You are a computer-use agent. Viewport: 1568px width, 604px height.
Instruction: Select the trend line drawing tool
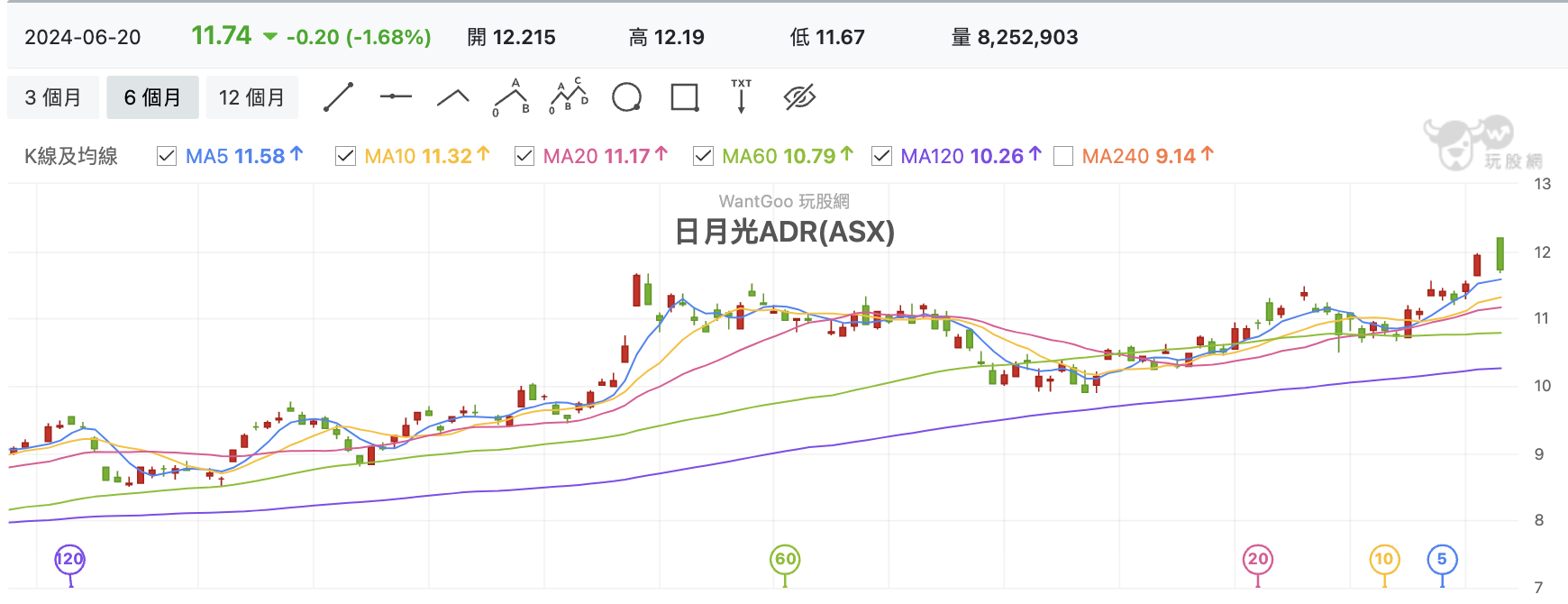click(x=338, y=97)
